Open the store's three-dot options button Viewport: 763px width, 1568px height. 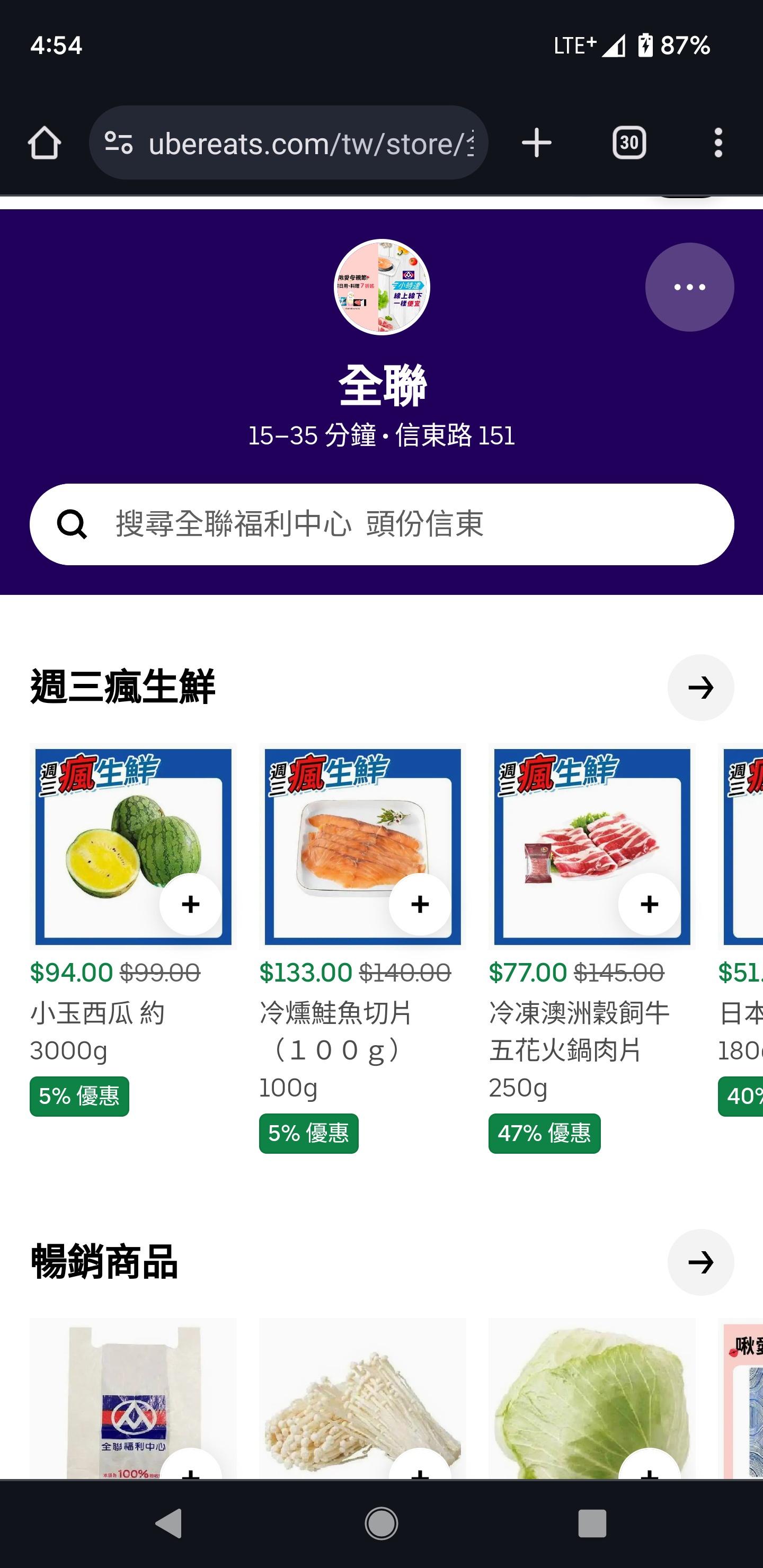(x=689, y=287)
